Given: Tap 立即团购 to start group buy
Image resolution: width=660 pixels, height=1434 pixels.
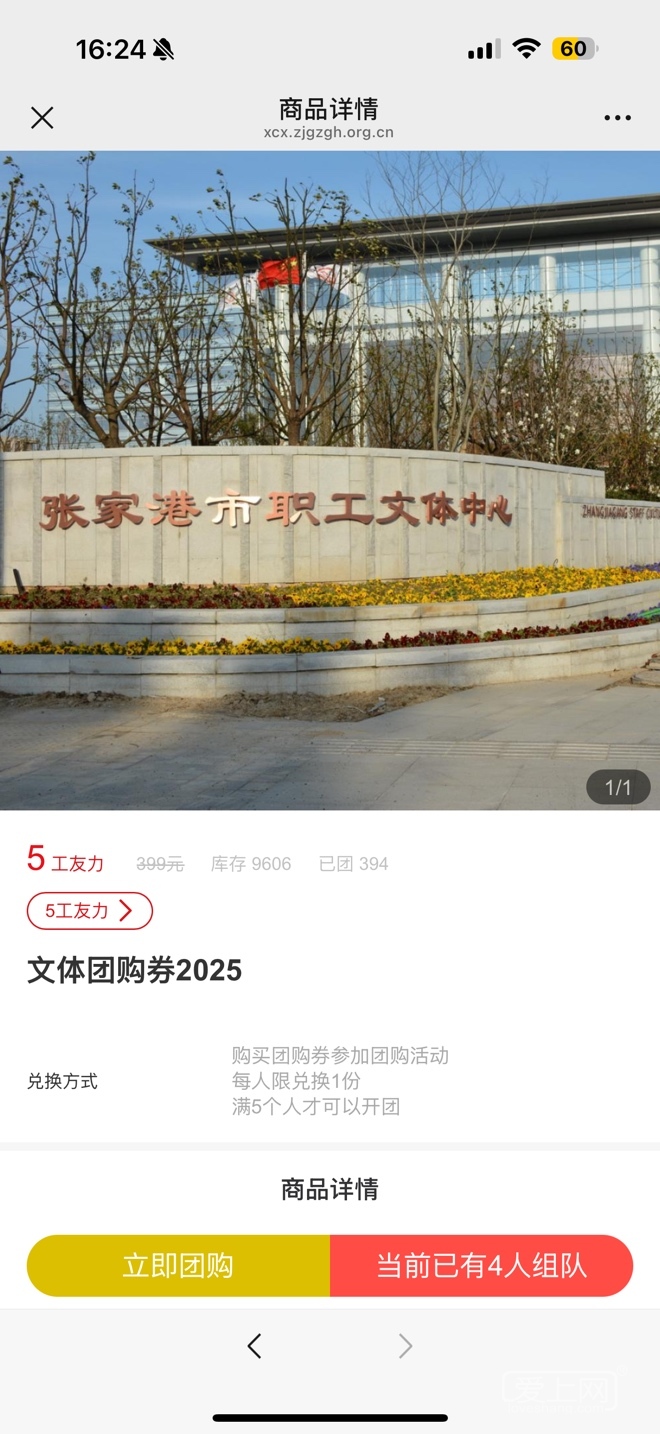Looking at the screenshot, I should (x=178, y=1266).
